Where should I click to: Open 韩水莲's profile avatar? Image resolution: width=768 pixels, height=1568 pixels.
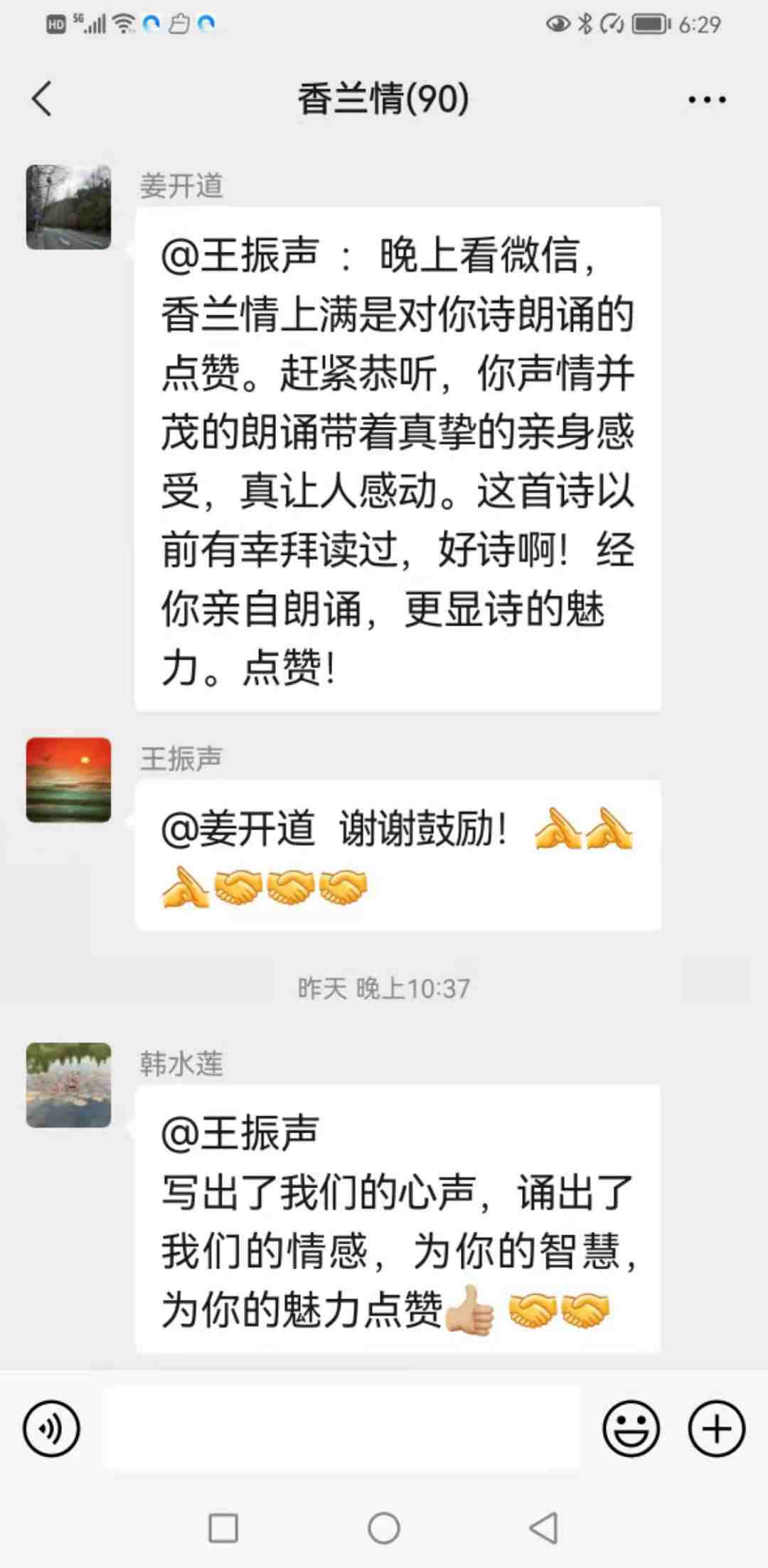(68, 1085)
